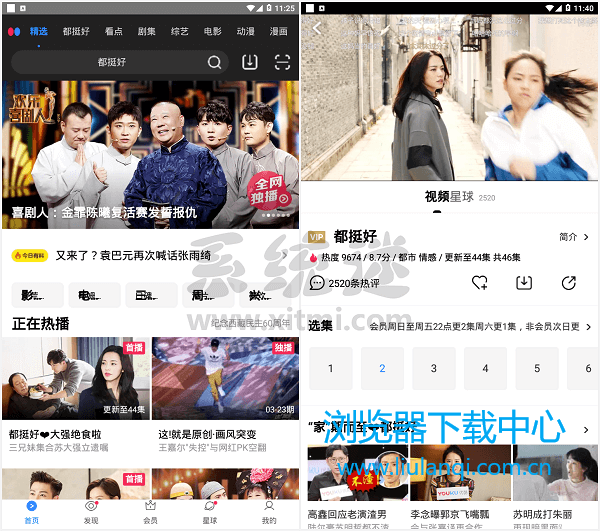
Task: Select episode 3 in 选集
Action: pos(434,369)
